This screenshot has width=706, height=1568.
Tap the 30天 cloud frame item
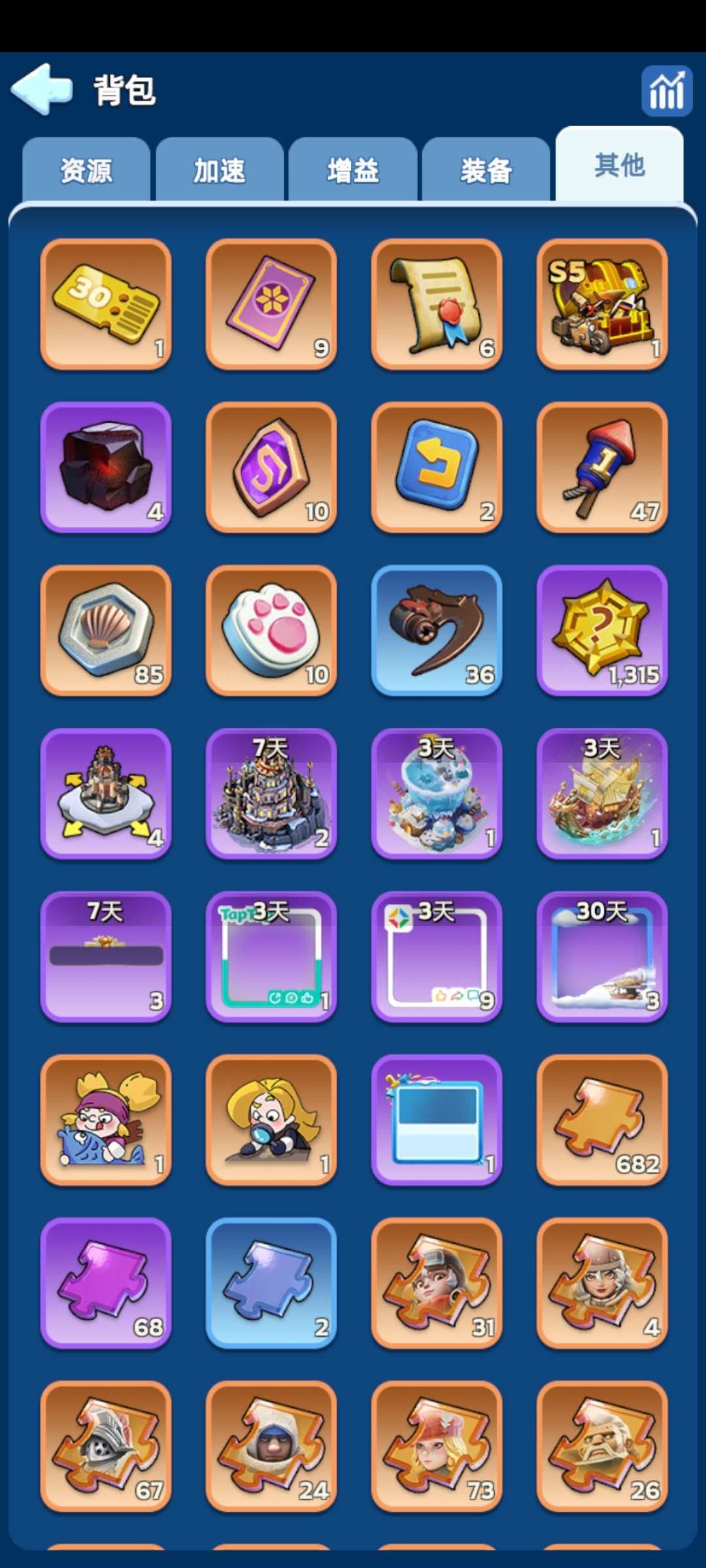pyautogui.click(x=602, y=956)
